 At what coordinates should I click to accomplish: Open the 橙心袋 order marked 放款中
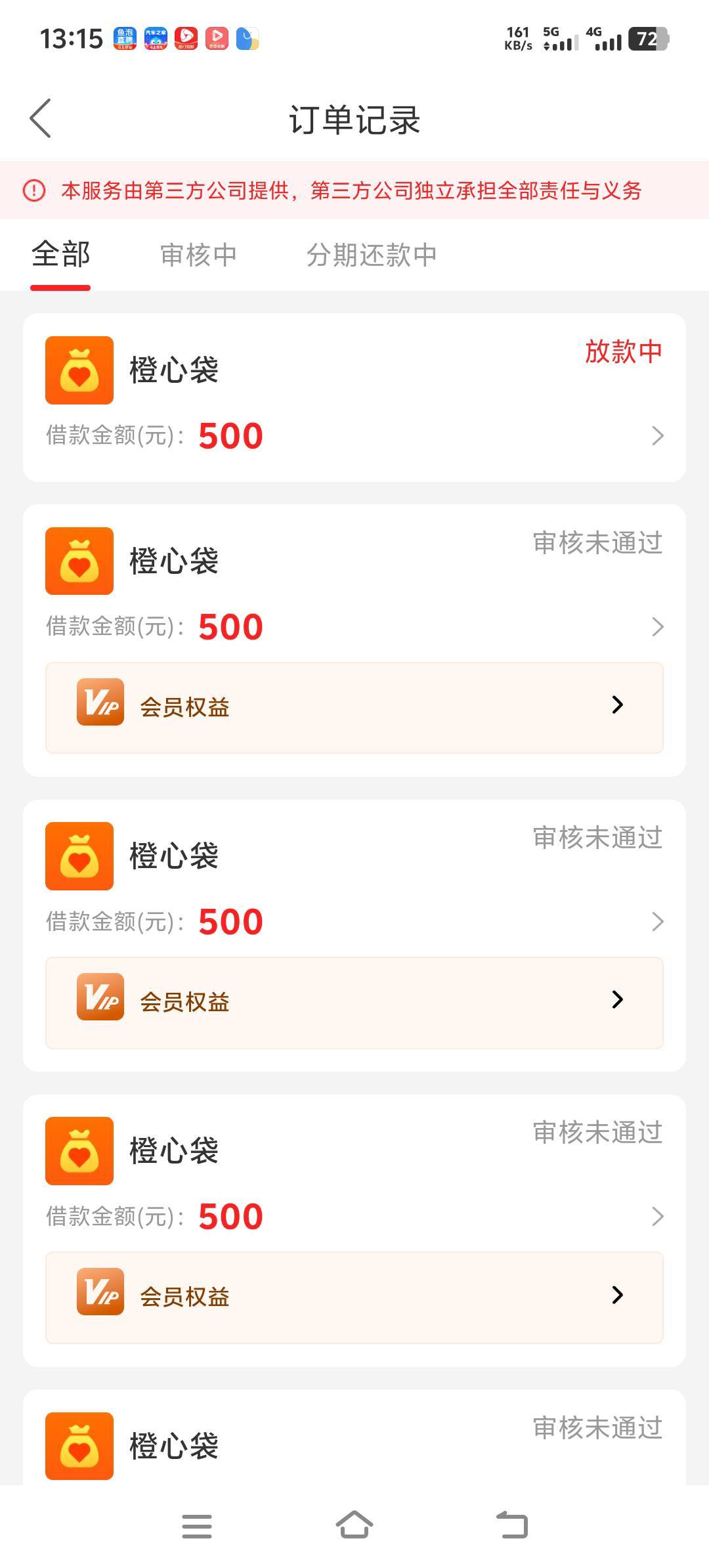(x=354, y=397)
